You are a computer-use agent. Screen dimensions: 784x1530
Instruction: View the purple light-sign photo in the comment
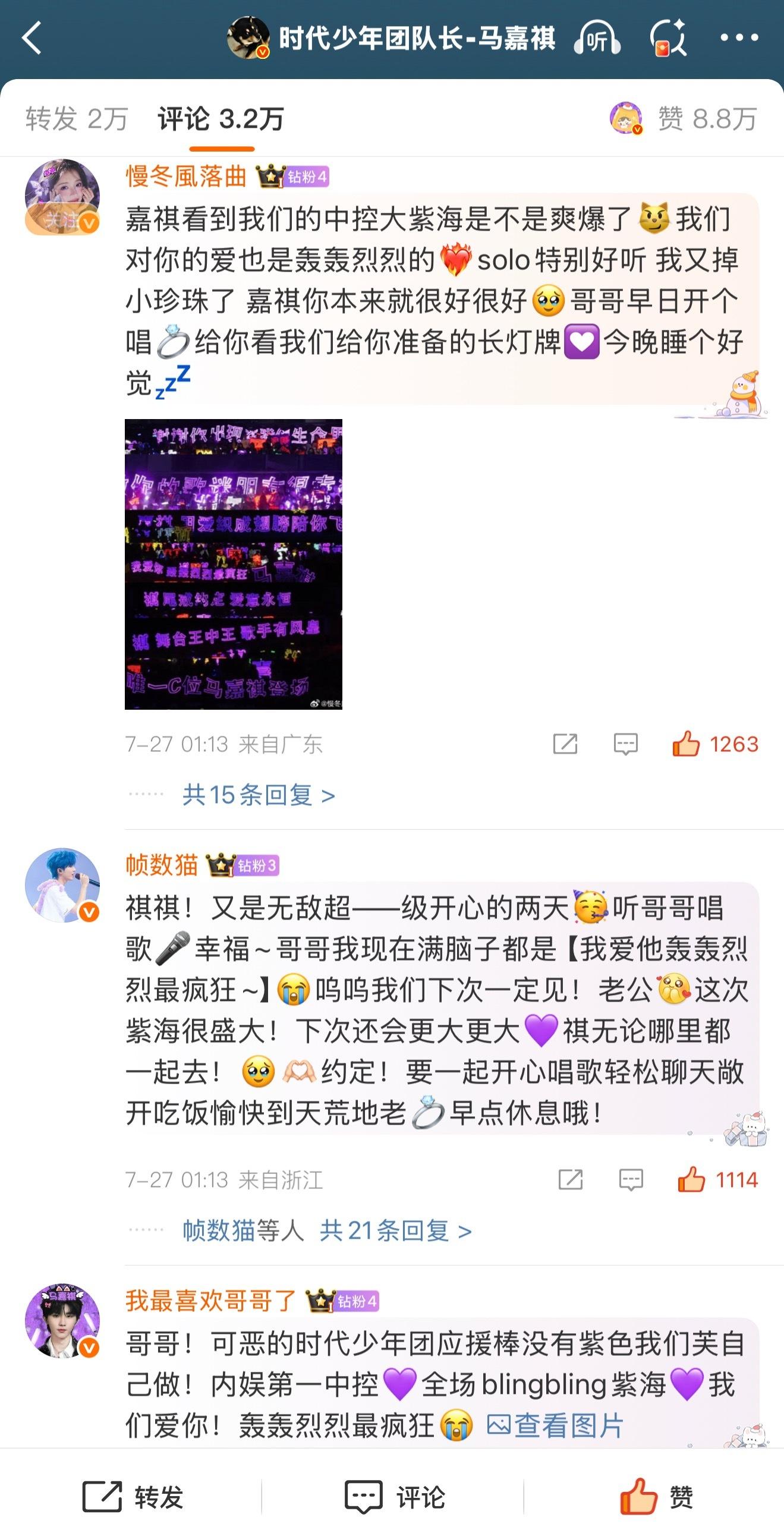click(233, 563)
